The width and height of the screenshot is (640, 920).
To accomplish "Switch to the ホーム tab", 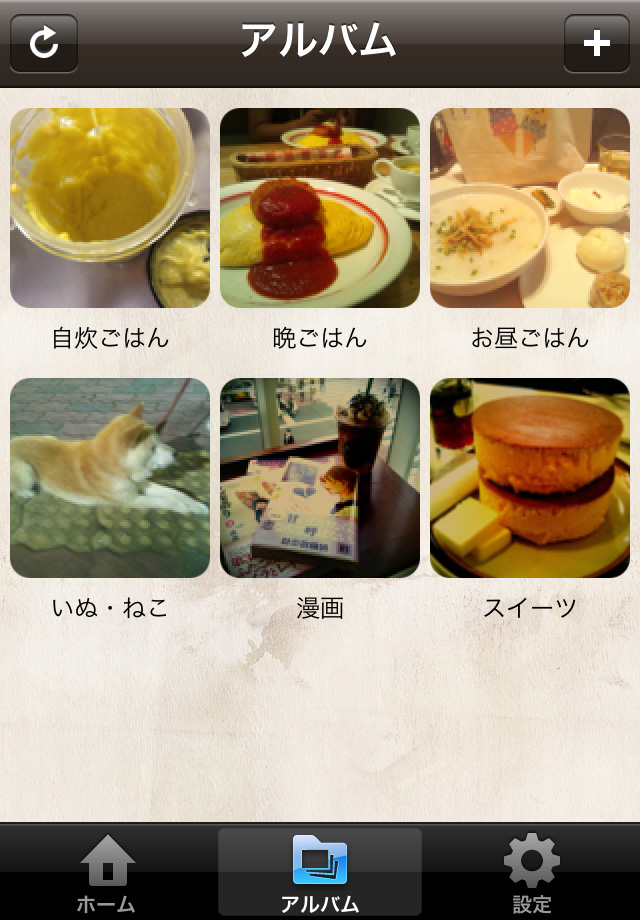I will click(107, 873).
